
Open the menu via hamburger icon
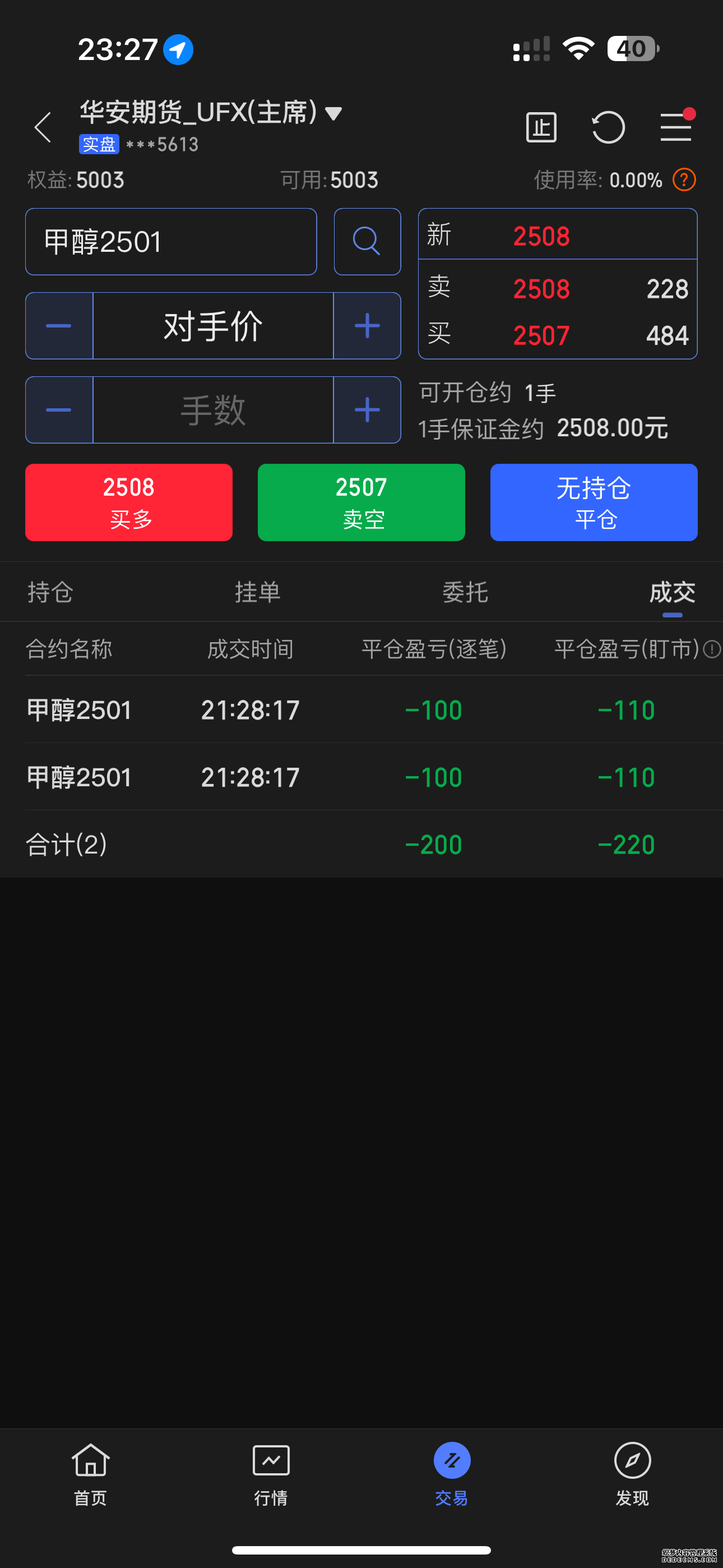(x=676, y=127)
